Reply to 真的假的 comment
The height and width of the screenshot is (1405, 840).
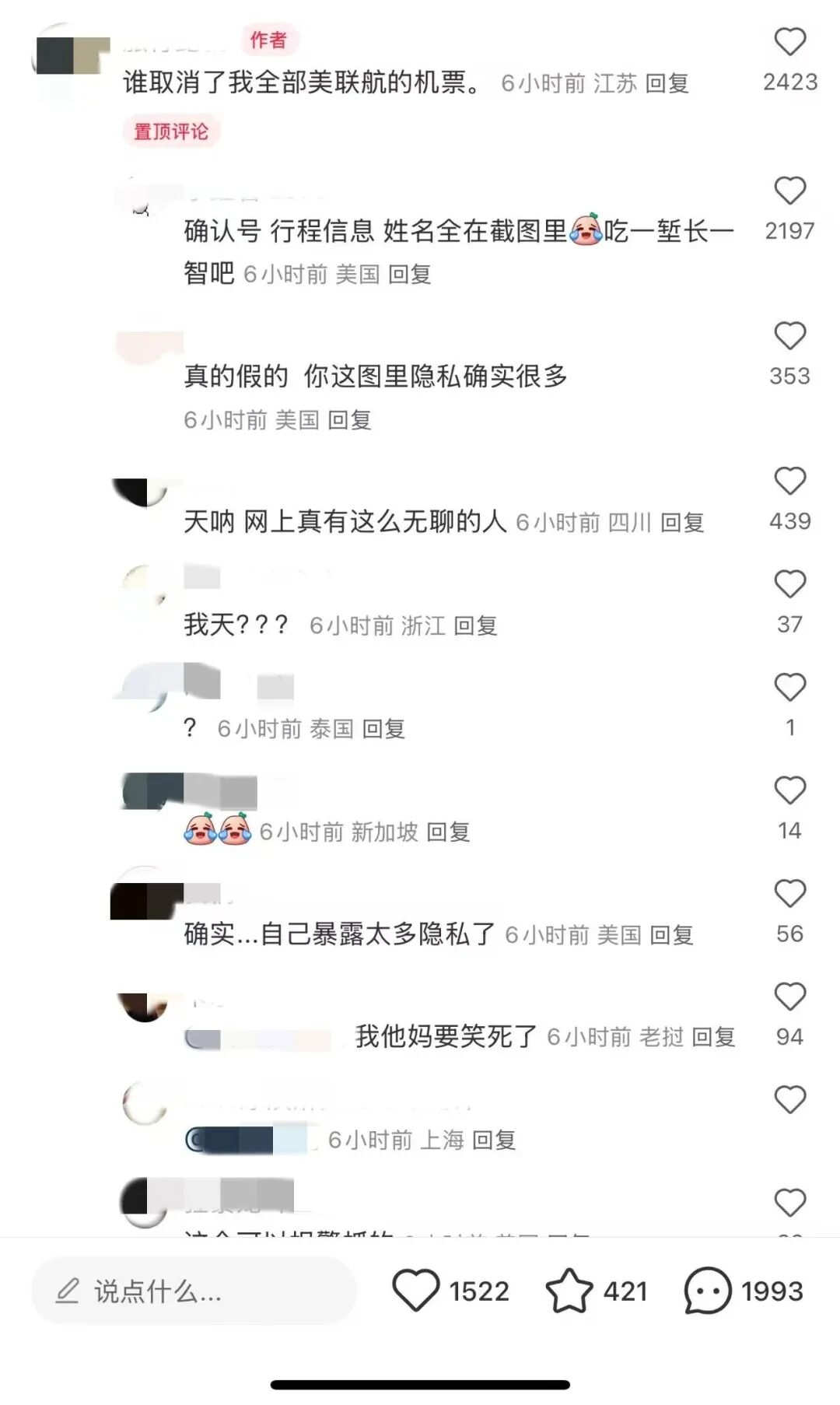coord(349,420)
